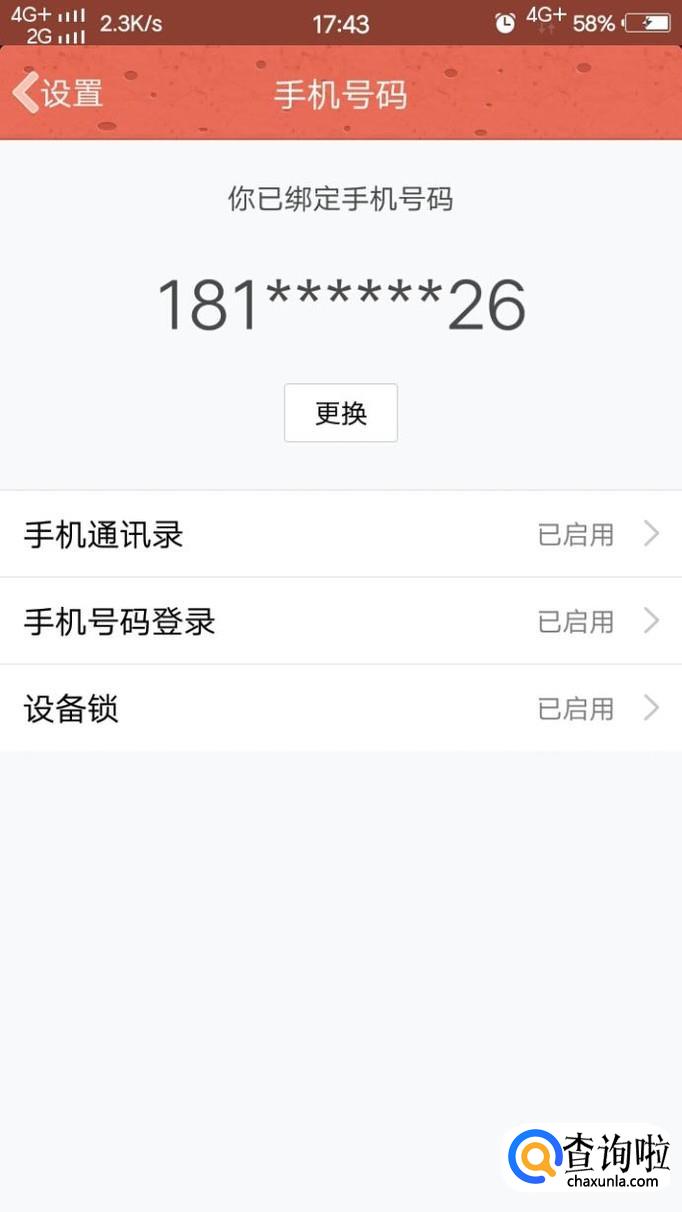Open 手机号码登录 settings
Image resolution: width=682 pixels, height=1212 pixels.
coord(340,621)
